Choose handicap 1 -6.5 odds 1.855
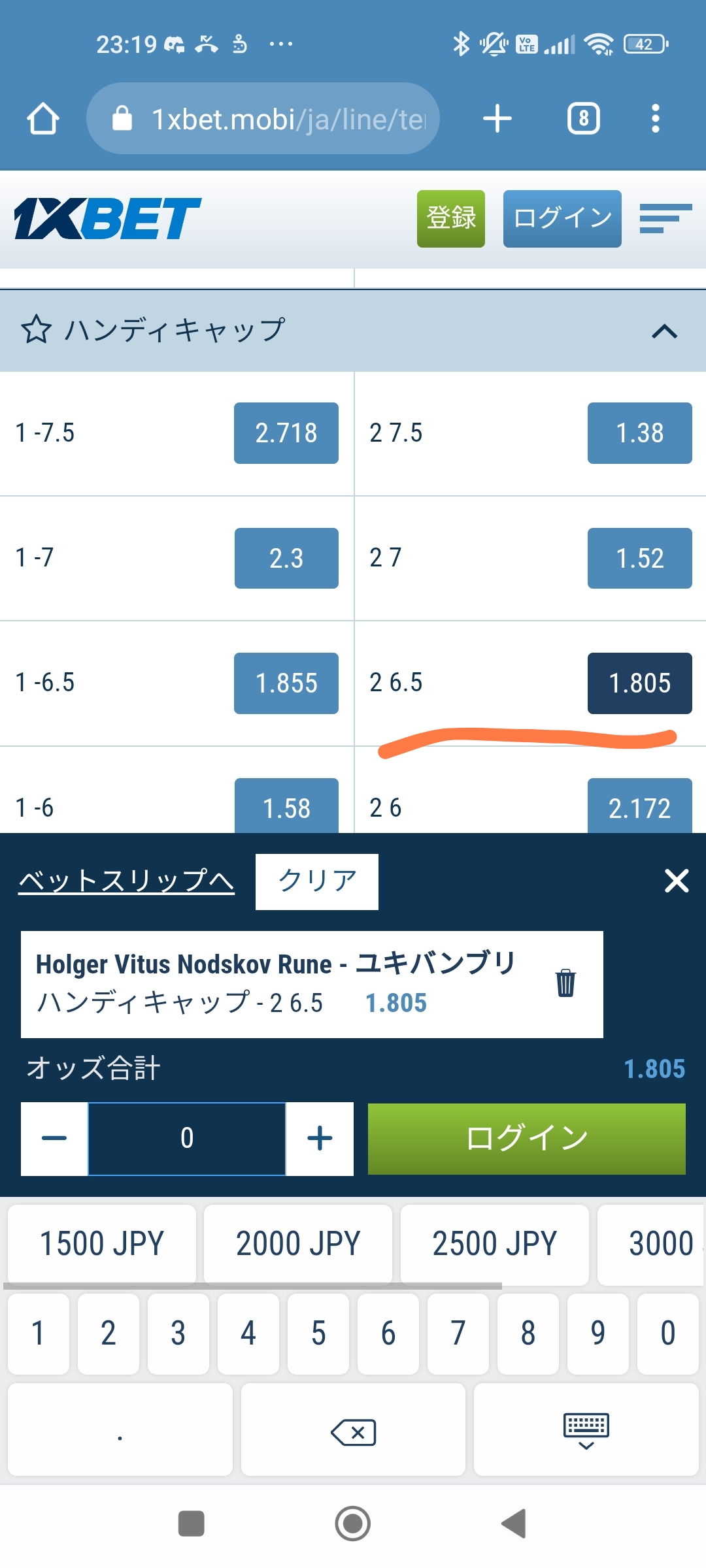Viewport: 706px width, 1568px height. (x=286, y=683)
